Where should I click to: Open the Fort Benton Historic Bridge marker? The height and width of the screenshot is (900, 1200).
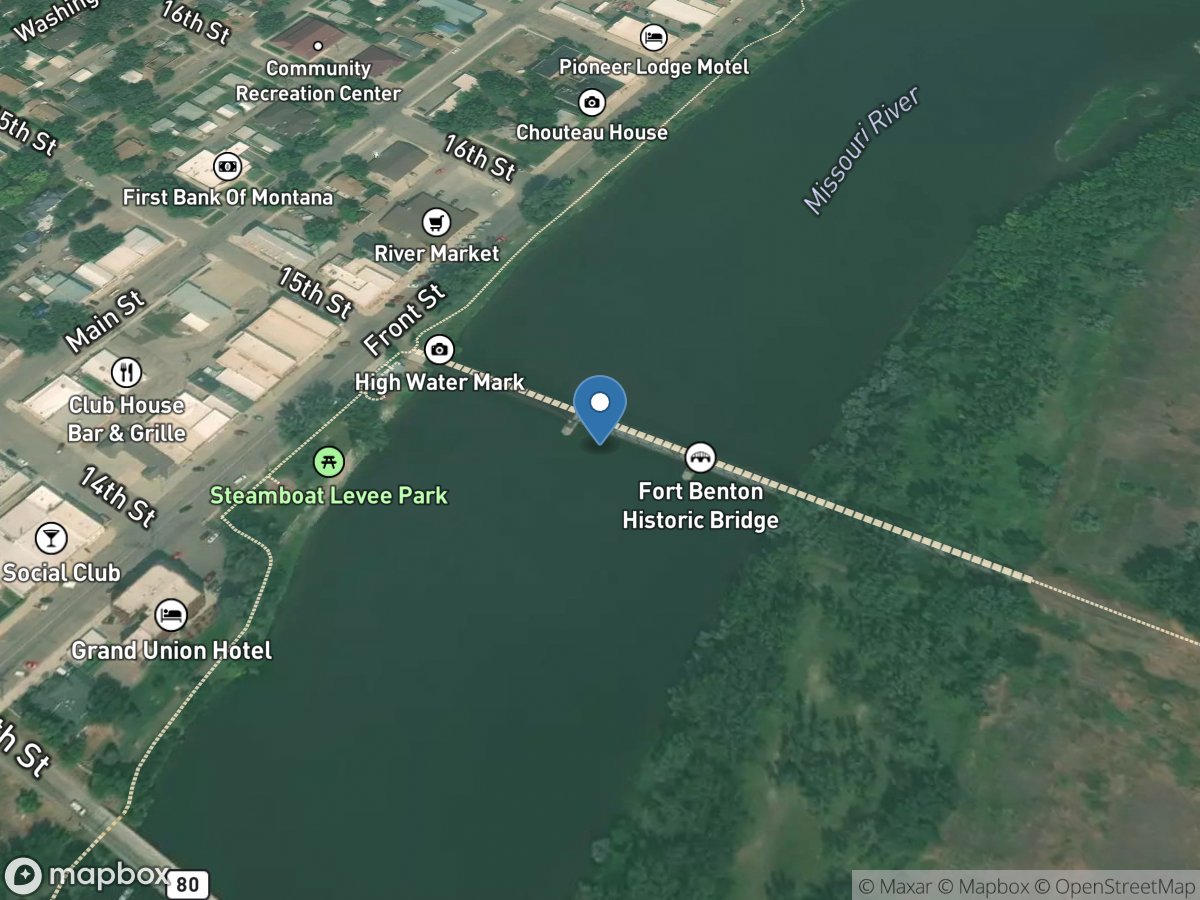coord(700,459)
